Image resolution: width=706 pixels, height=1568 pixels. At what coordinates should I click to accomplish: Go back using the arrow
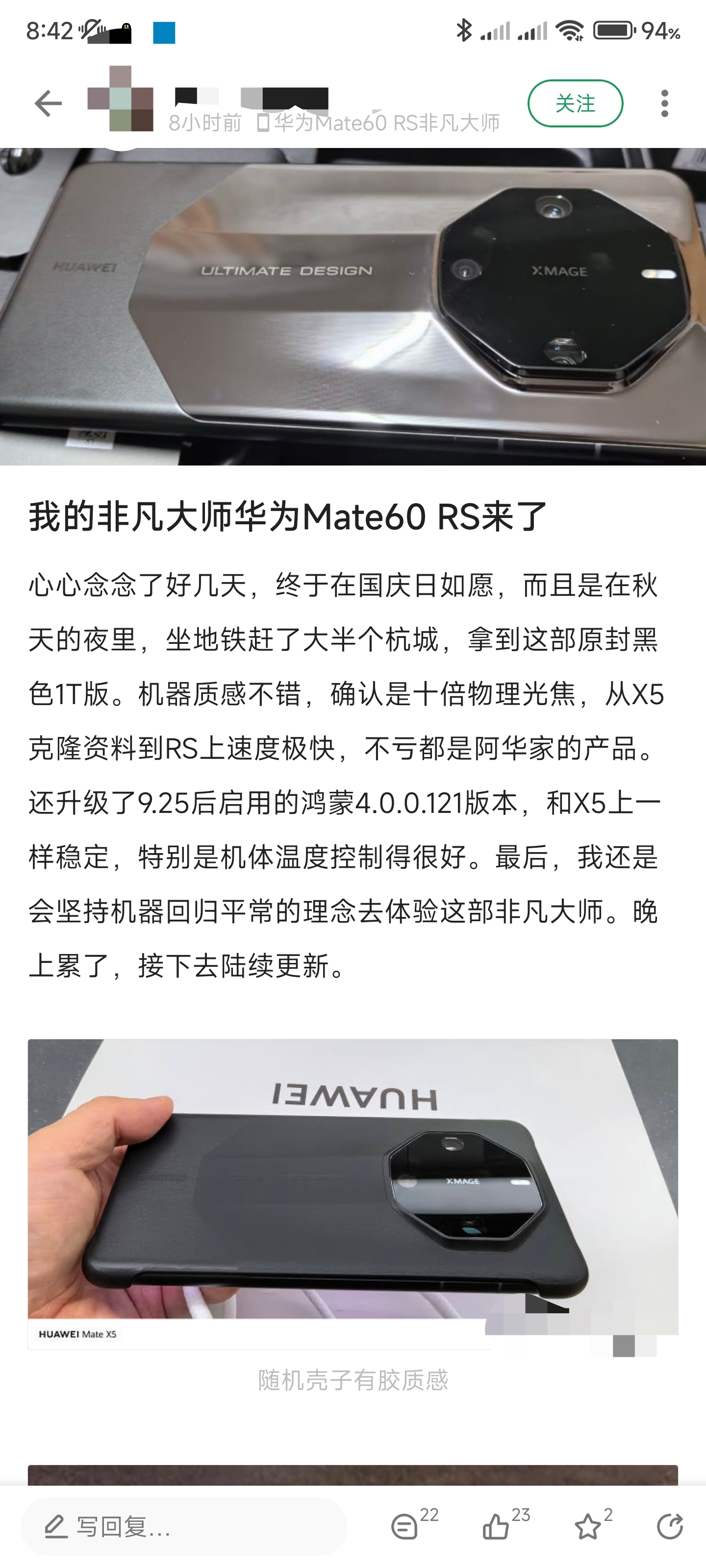[x=48, y=103]
